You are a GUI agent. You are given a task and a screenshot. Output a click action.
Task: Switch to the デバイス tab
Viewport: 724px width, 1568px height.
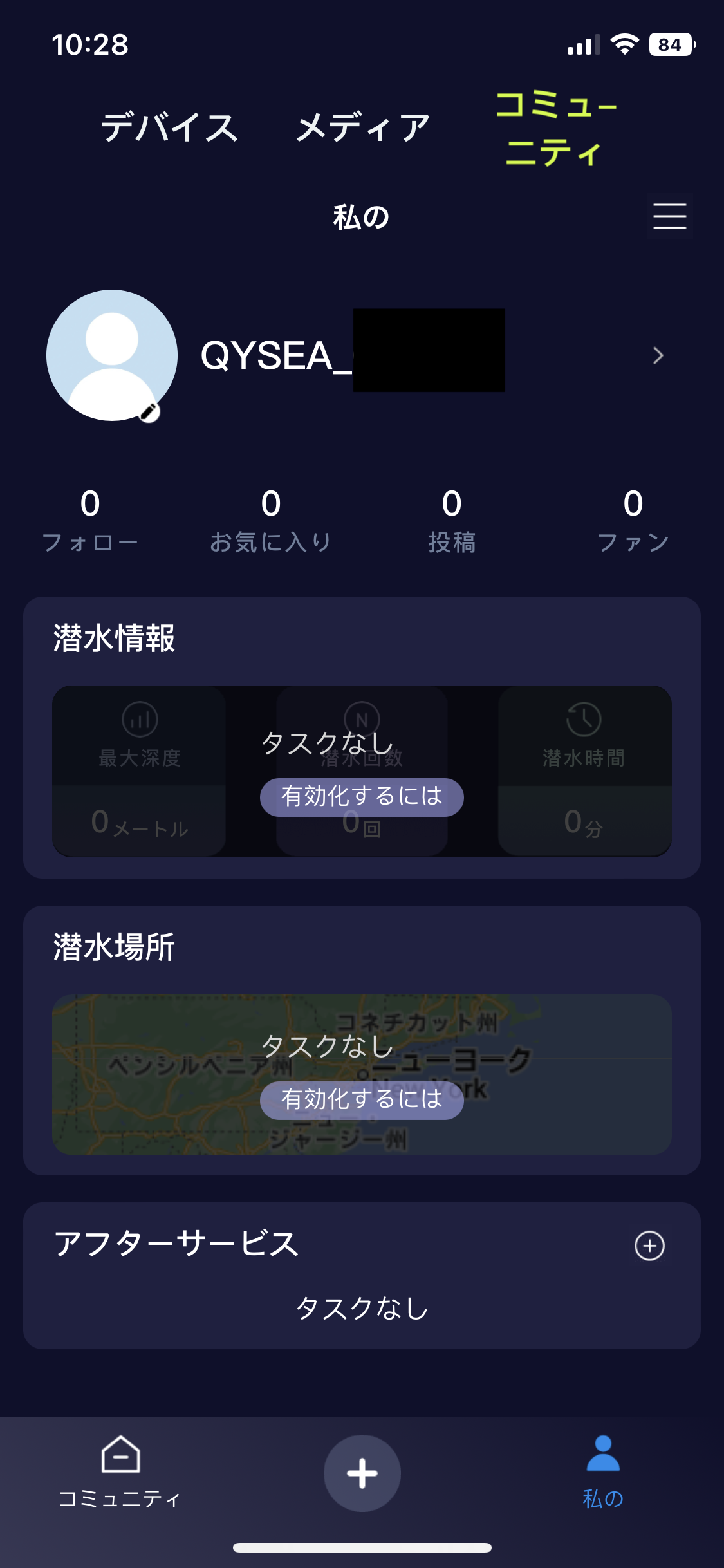point(169,127)
